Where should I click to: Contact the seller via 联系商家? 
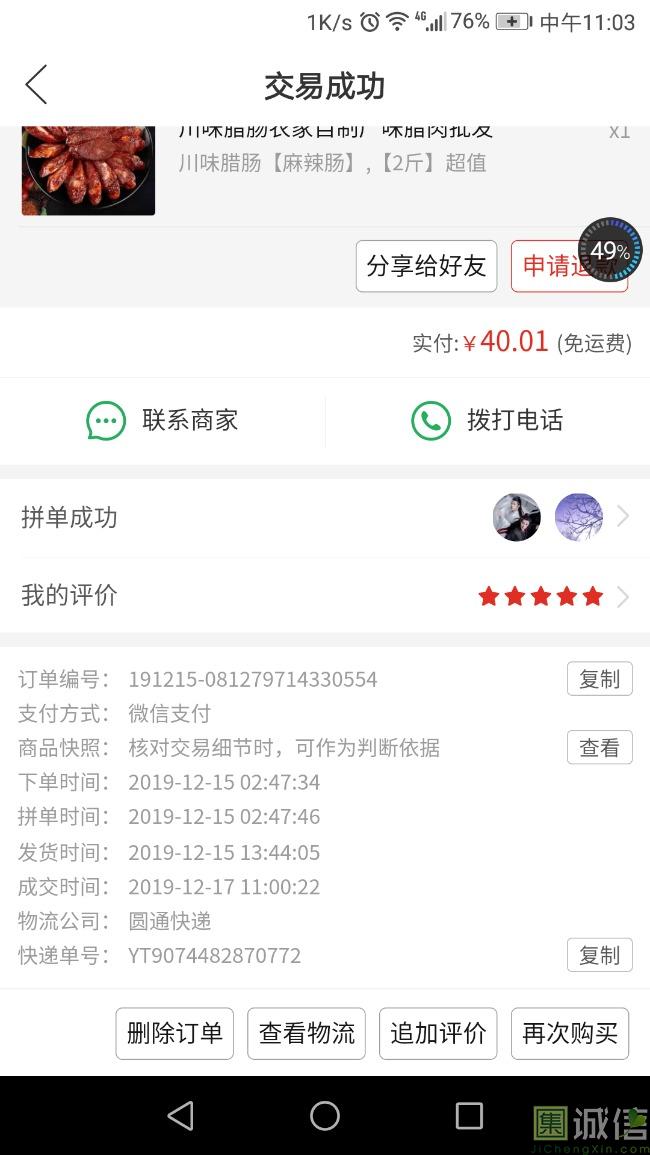coord(163,421)
